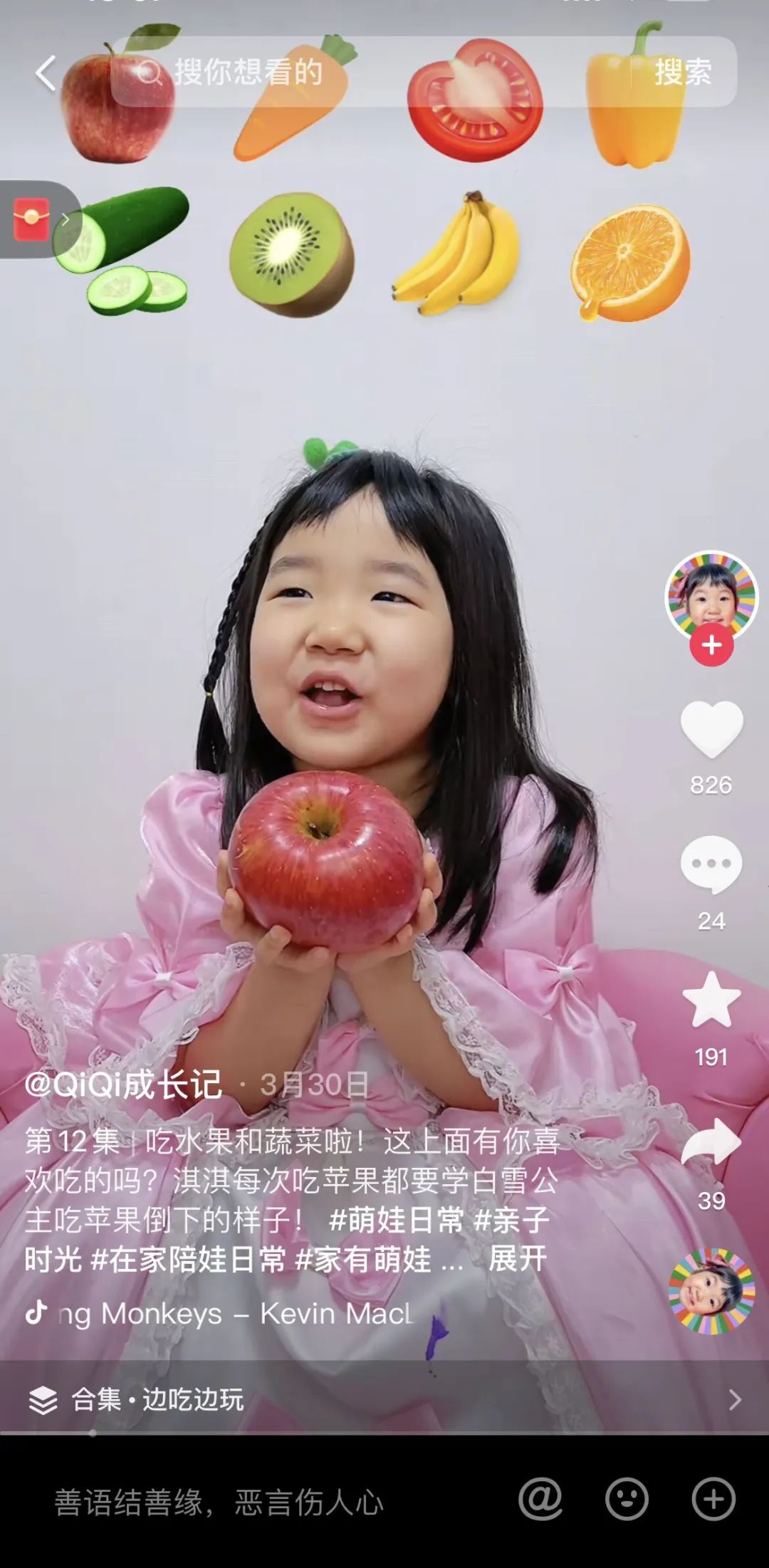769x1568 pixels.
Task: Favorite the video with the star
Action: pos(711,1000)
